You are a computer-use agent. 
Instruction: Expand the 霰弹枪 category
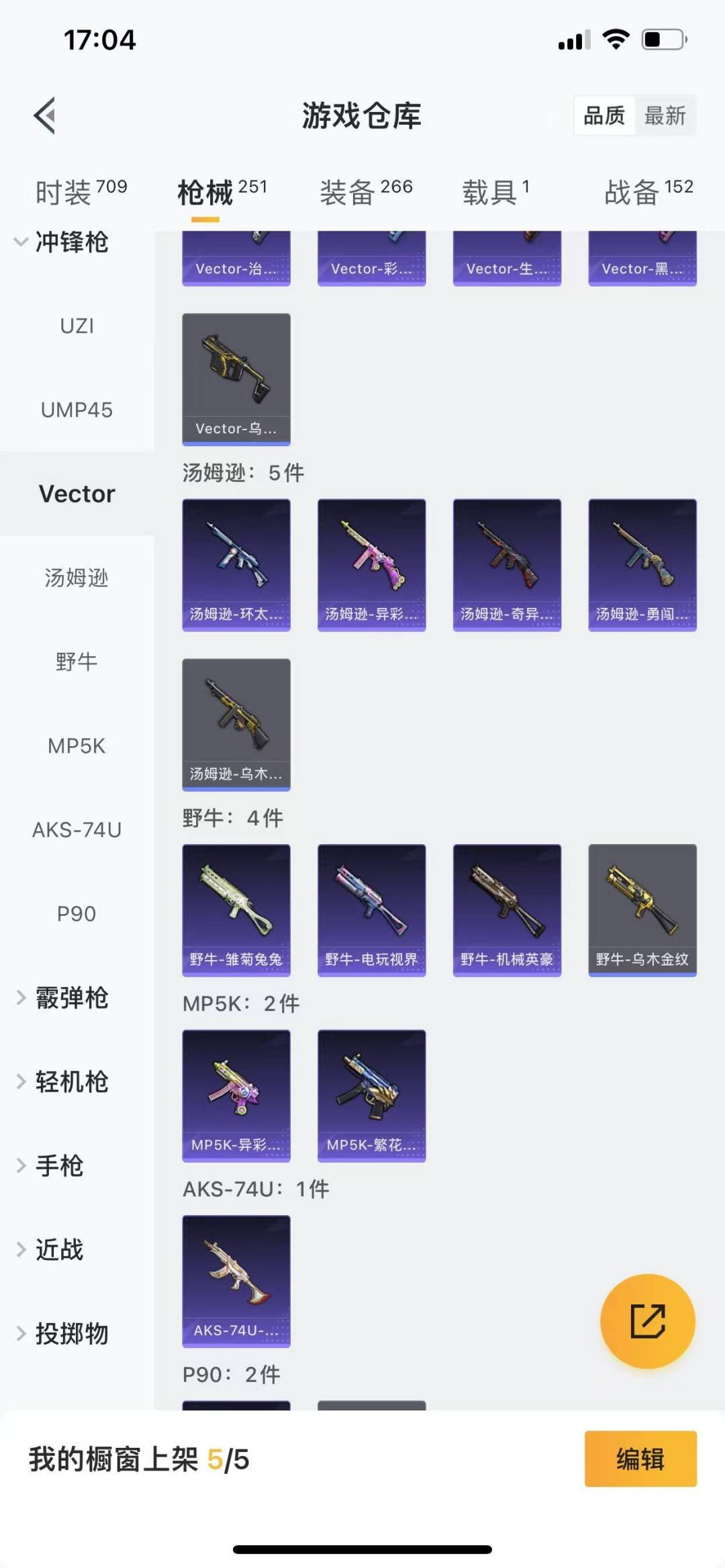62,998
